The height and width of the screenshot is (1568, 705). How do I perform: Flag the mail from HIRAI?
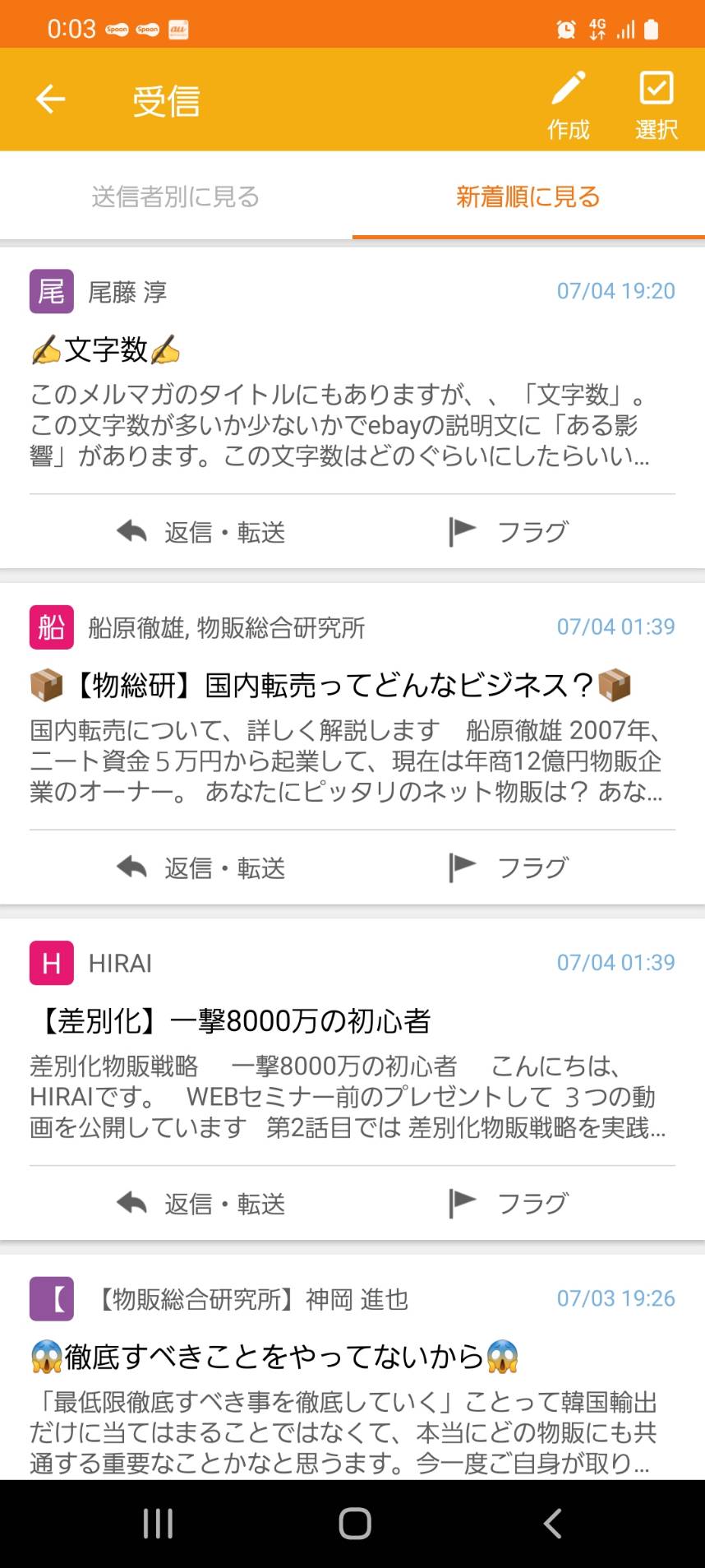pos(509,1204)
